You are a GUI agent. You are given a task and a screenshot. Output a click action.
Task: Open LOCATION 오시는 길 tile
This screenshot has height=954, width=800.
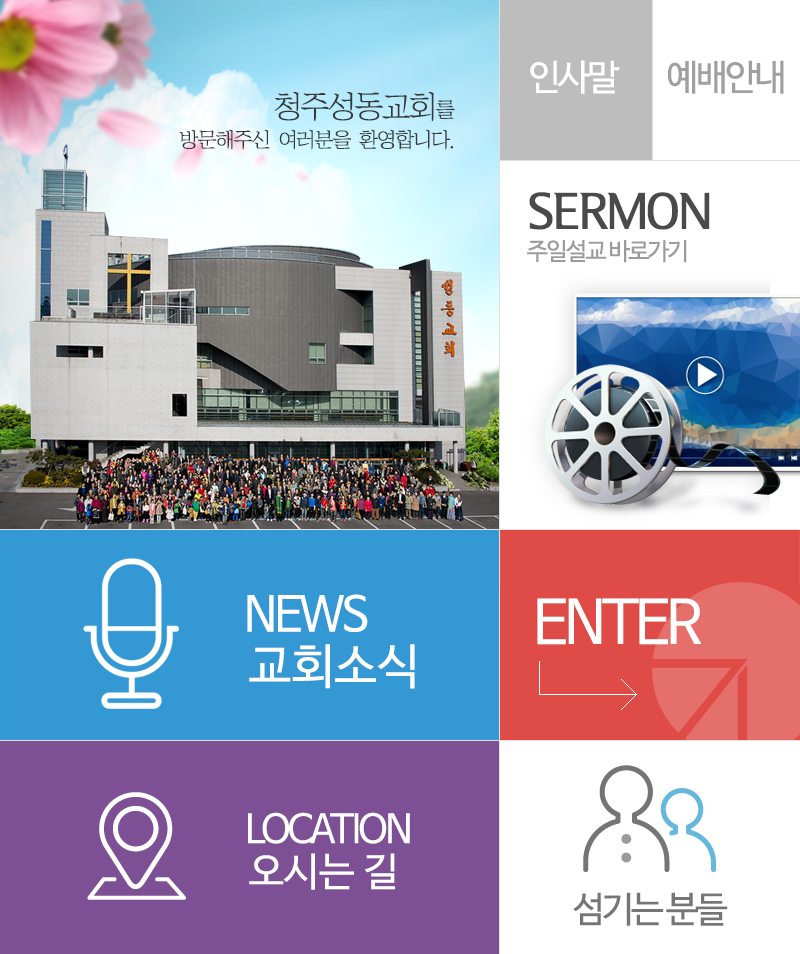click(249, 847)
